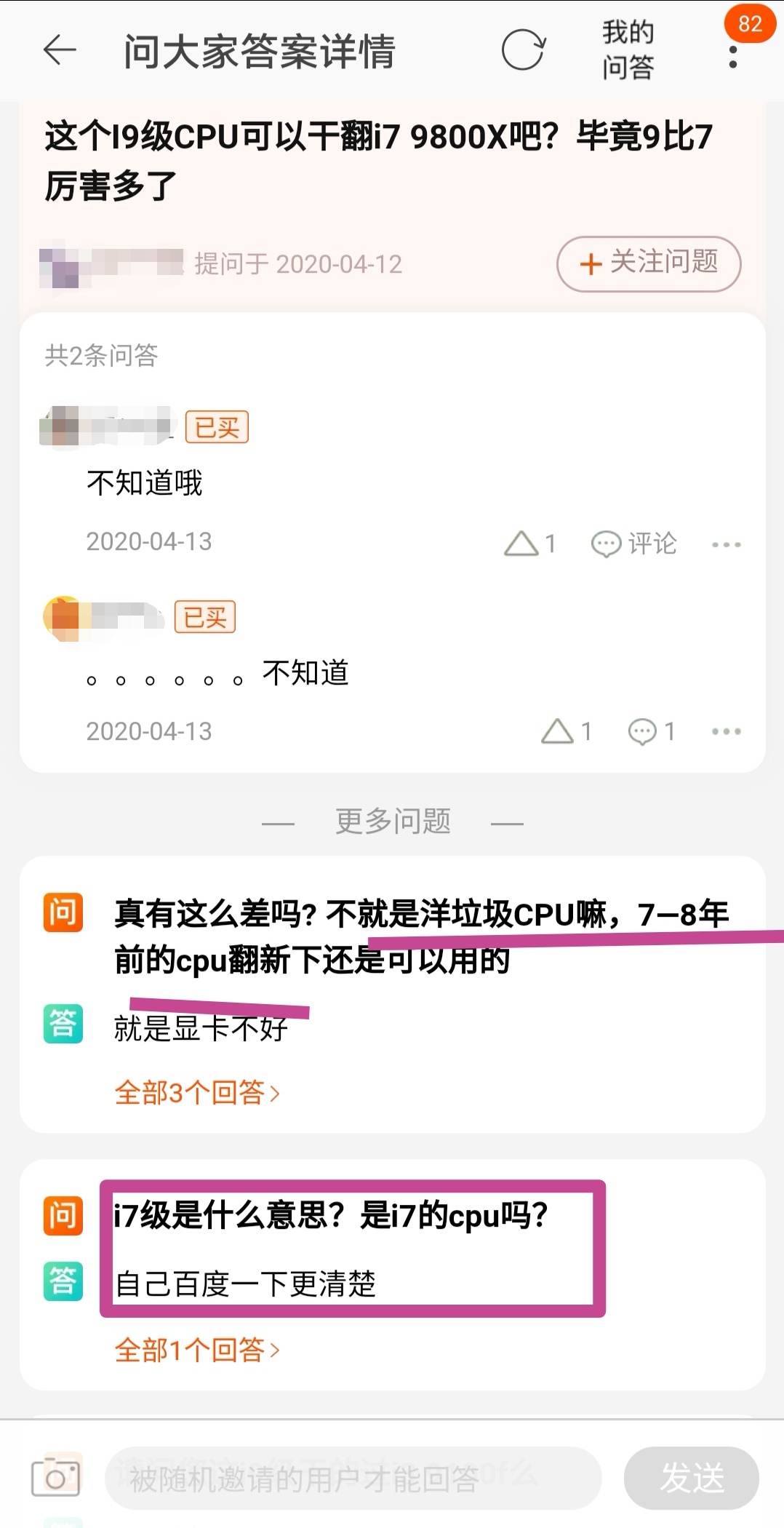Toggle follow on this question
Image resolution: width=784 pixels, height=1528 pixels.
click(649, 265)
